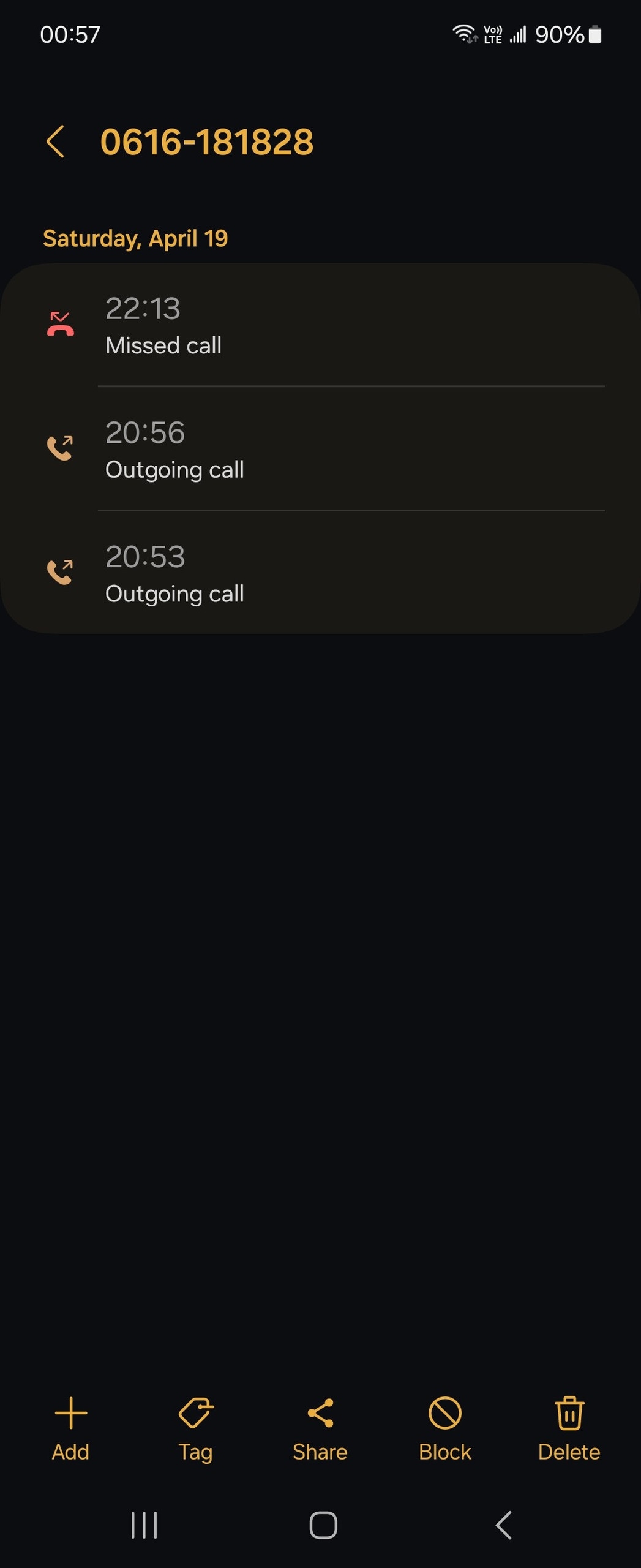This screenshot has width=641, height=1568.
Task: Open the 22:13 missed call entry
Action: click(320, 326)
